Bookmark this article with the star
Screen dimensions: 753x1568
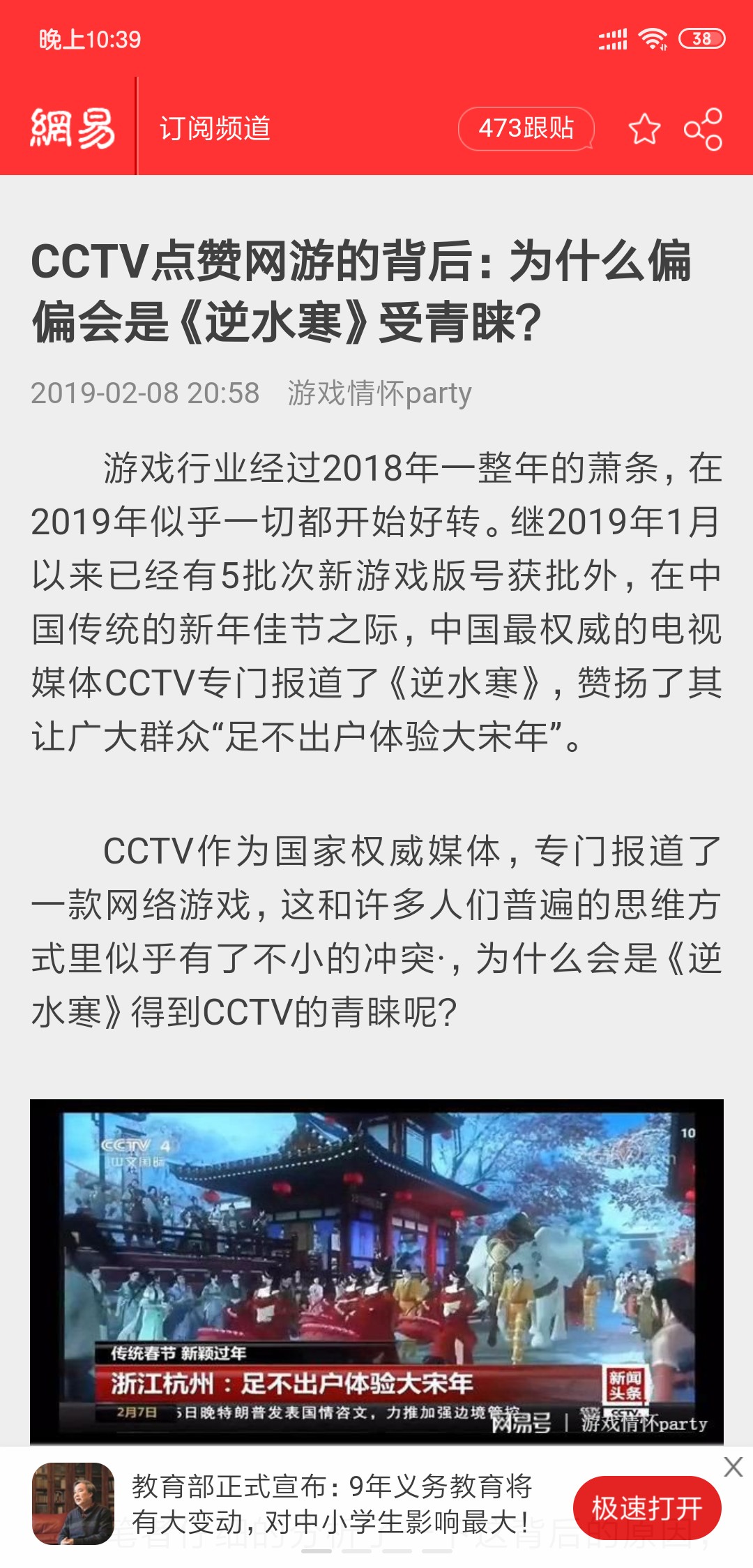pyautogui.click(x=644, y=129)
